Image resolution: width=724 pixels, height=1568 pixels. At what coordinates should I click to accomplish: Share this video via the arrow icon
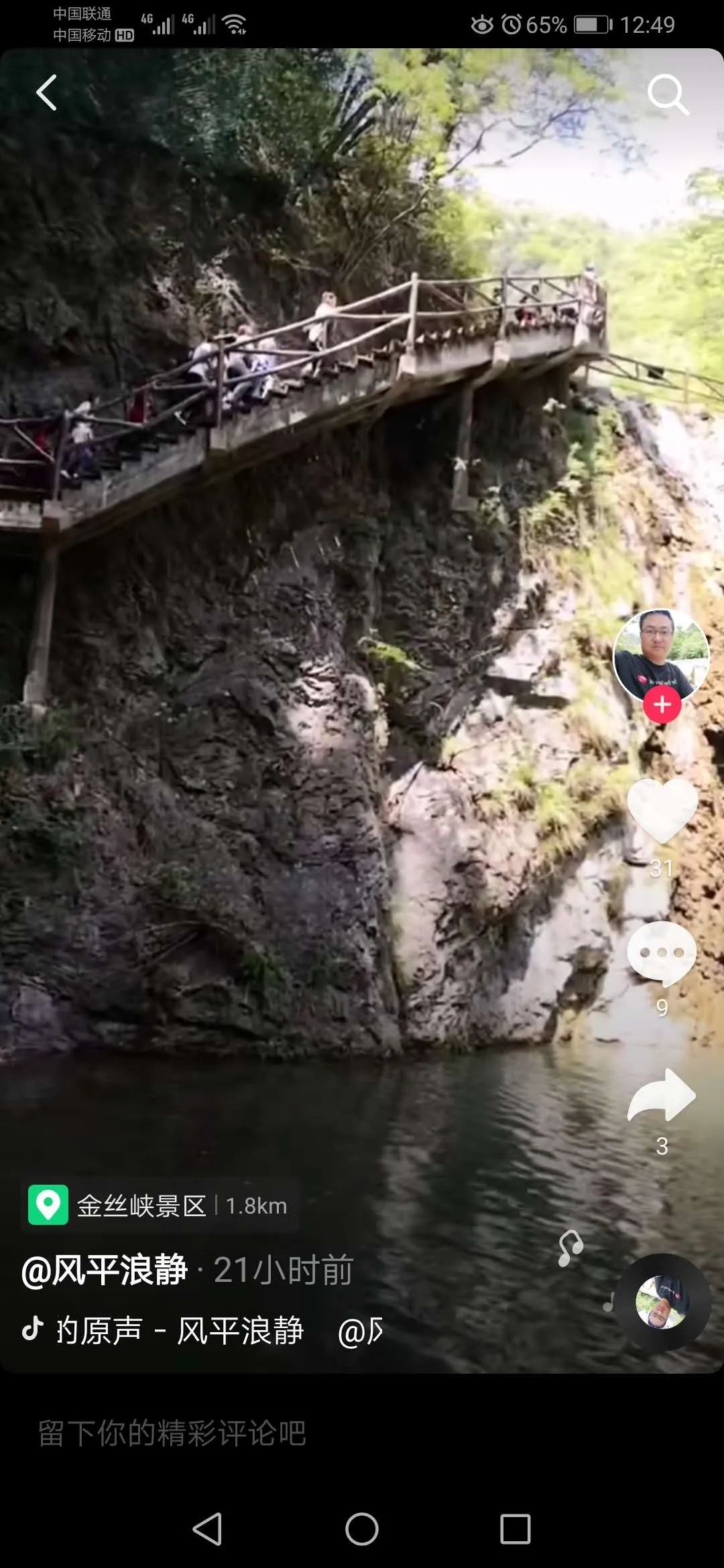coord(662,1096)
